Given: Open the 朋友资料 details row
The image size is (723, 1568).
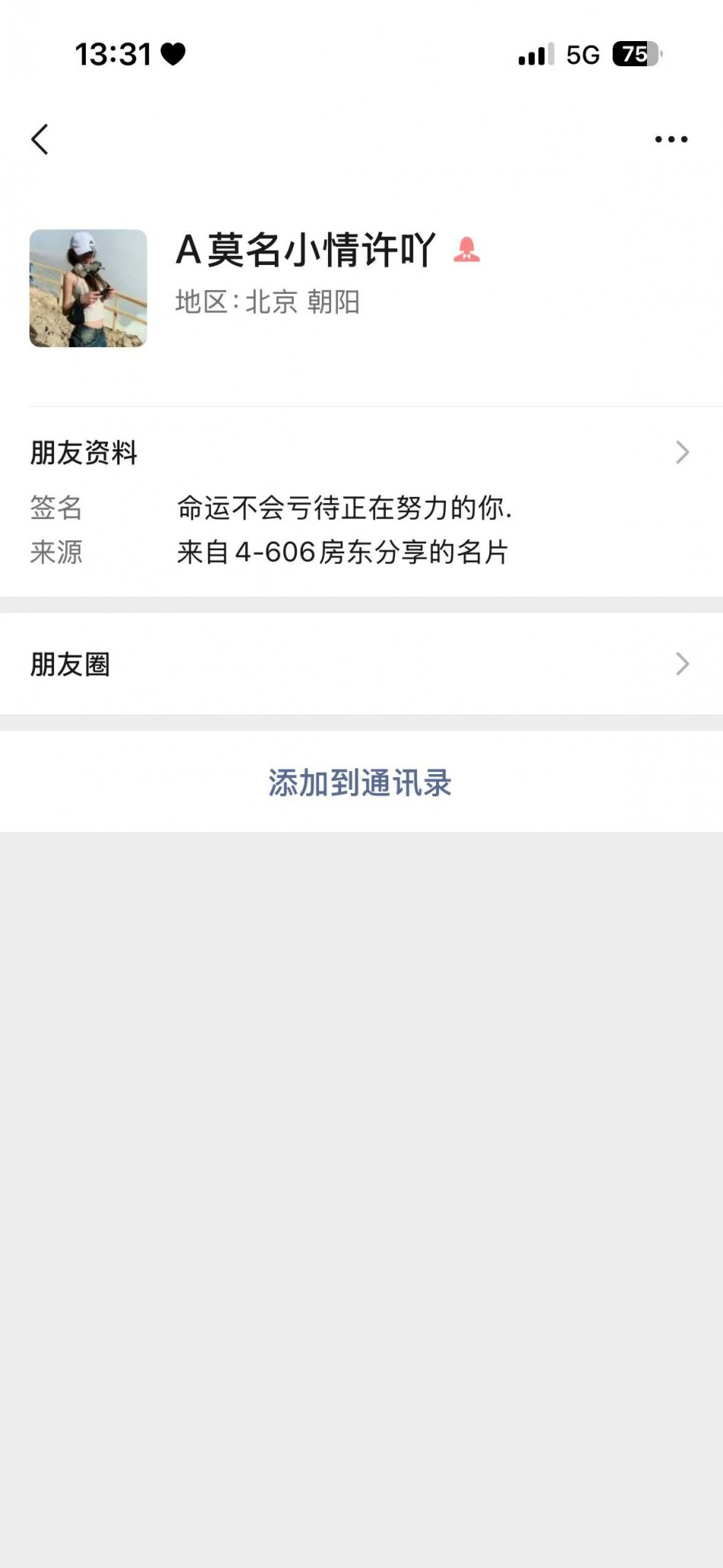Looking at the screenshot, I should (x=361, y=453).
